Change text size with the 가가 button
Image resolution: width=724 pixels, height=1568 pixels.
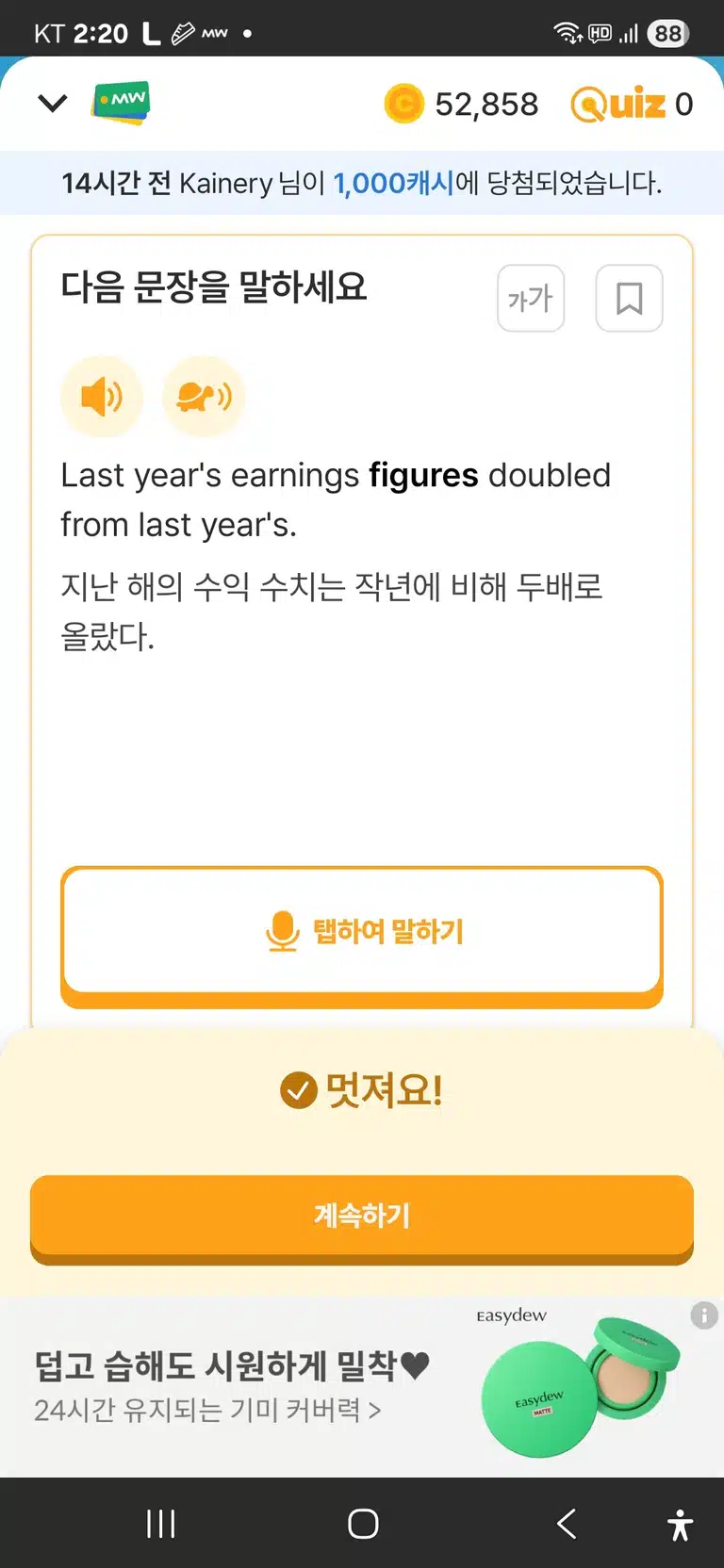(x=531, y=299)
